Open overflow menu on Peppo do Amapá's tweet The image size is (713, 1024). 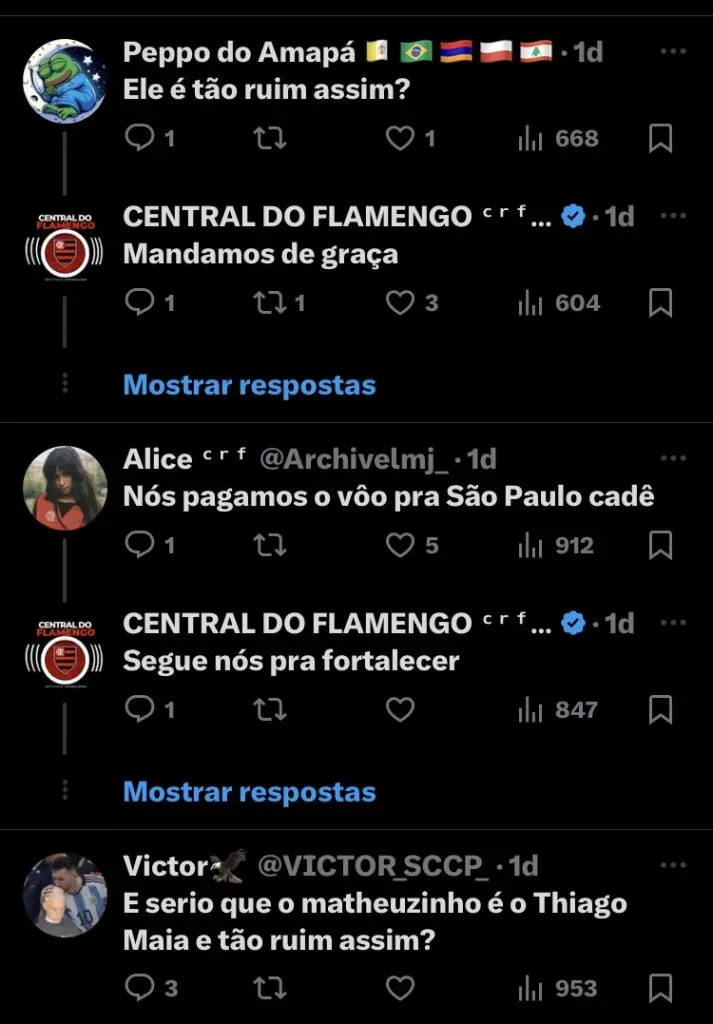click(674, 51)
